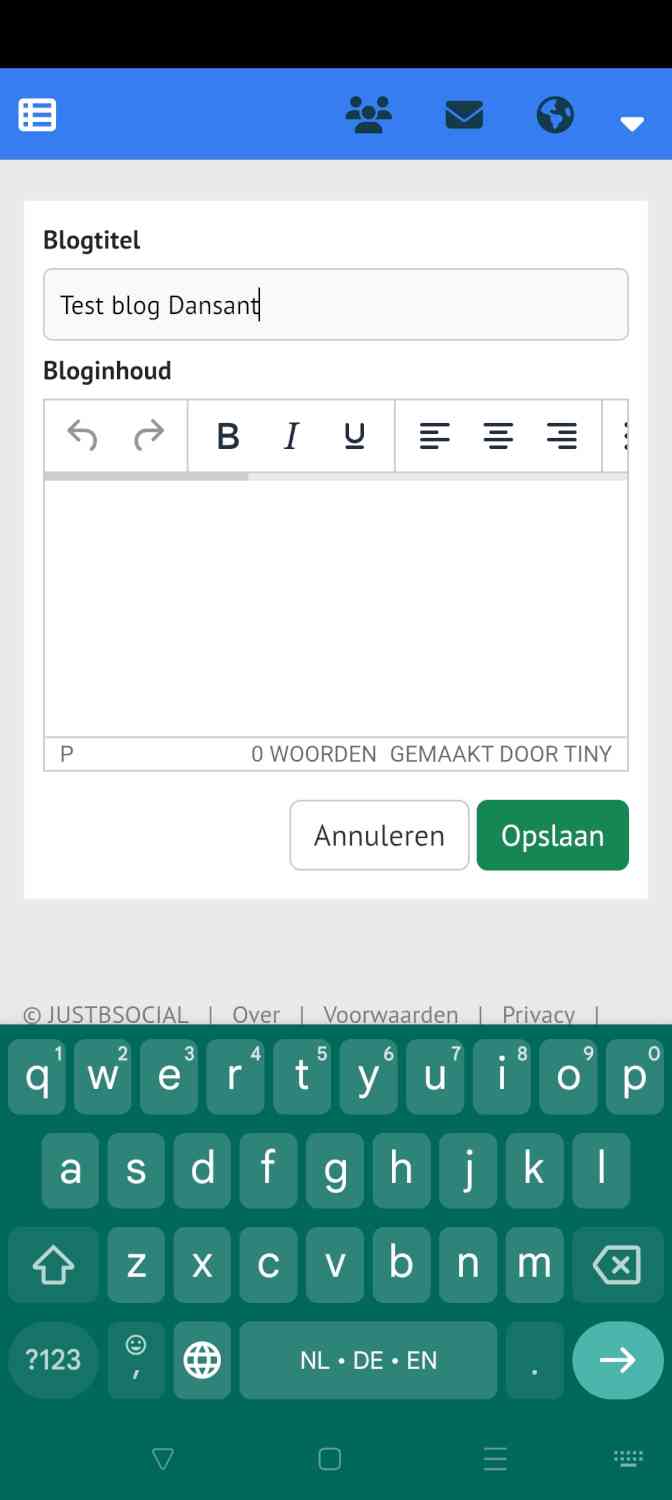Image resolution: width=672 pixels, height=1500 pixels.
Task: Enable italic formatting
Action: [x=291, y=436]
